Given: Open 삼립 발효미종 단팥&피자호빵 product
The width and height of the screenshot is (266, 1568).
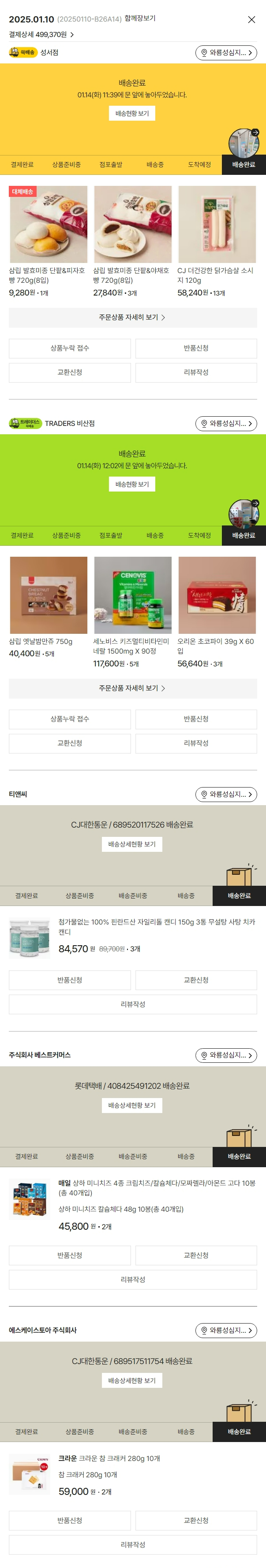Looking at the screenshot, I should tap(48, 225).
